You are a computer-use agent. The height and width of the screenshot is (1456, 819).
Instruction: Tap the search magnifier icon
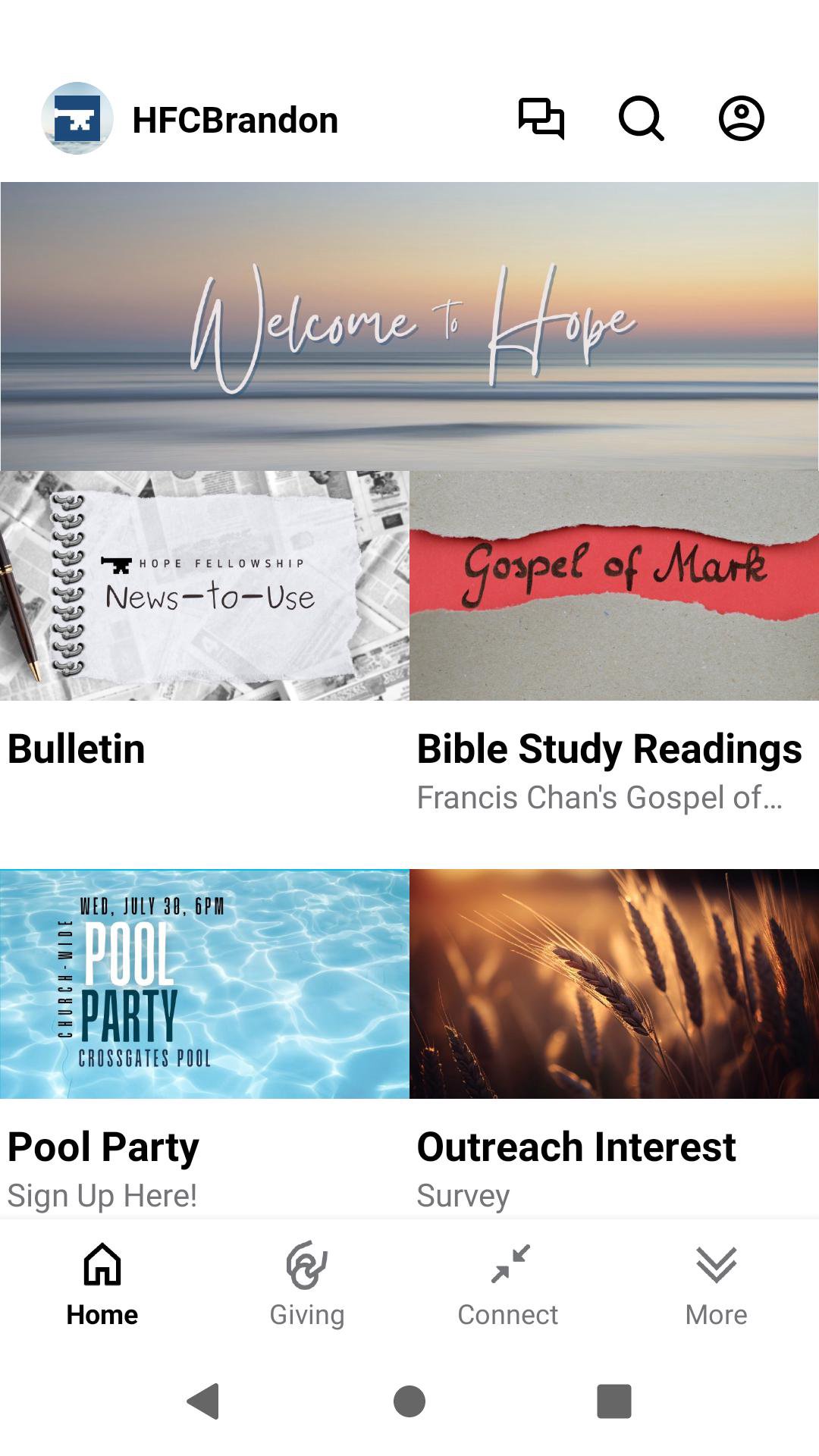coord(642,118)
